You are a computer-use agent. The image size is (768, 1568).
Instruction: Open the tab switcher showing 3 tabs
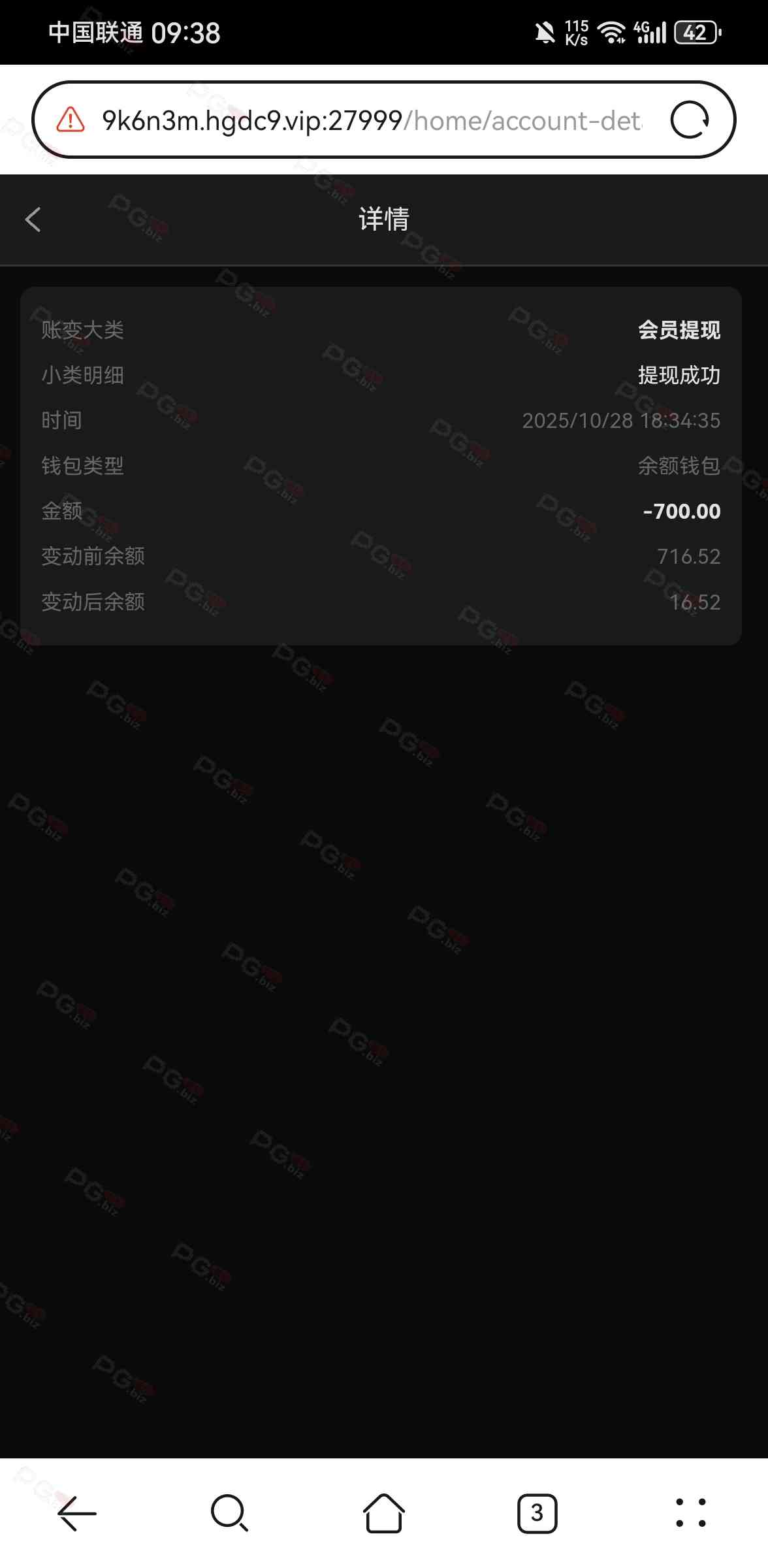coord(537,1513)
